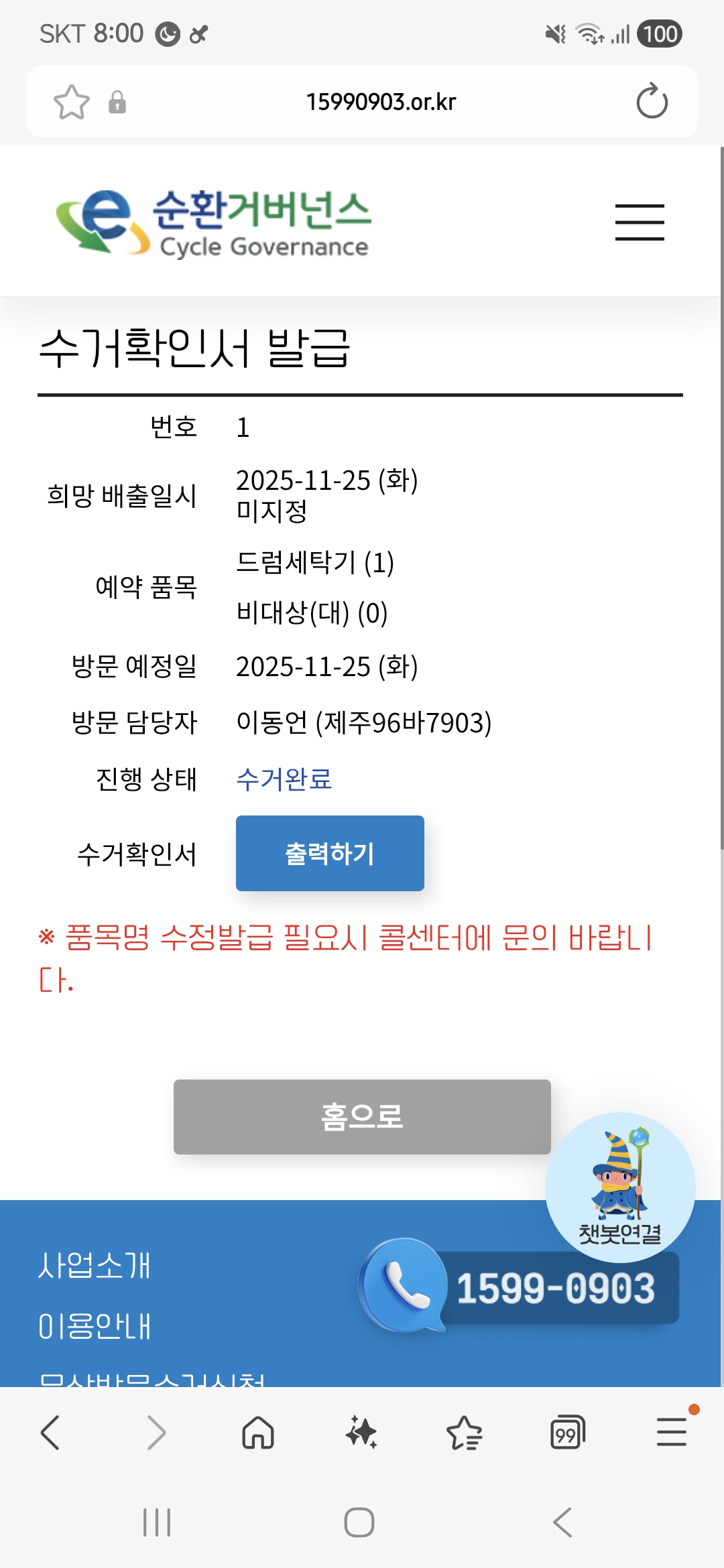The image size is (724, 1568).
Task: Open the 이용안내 footer link
Action: click(95, 1326)
